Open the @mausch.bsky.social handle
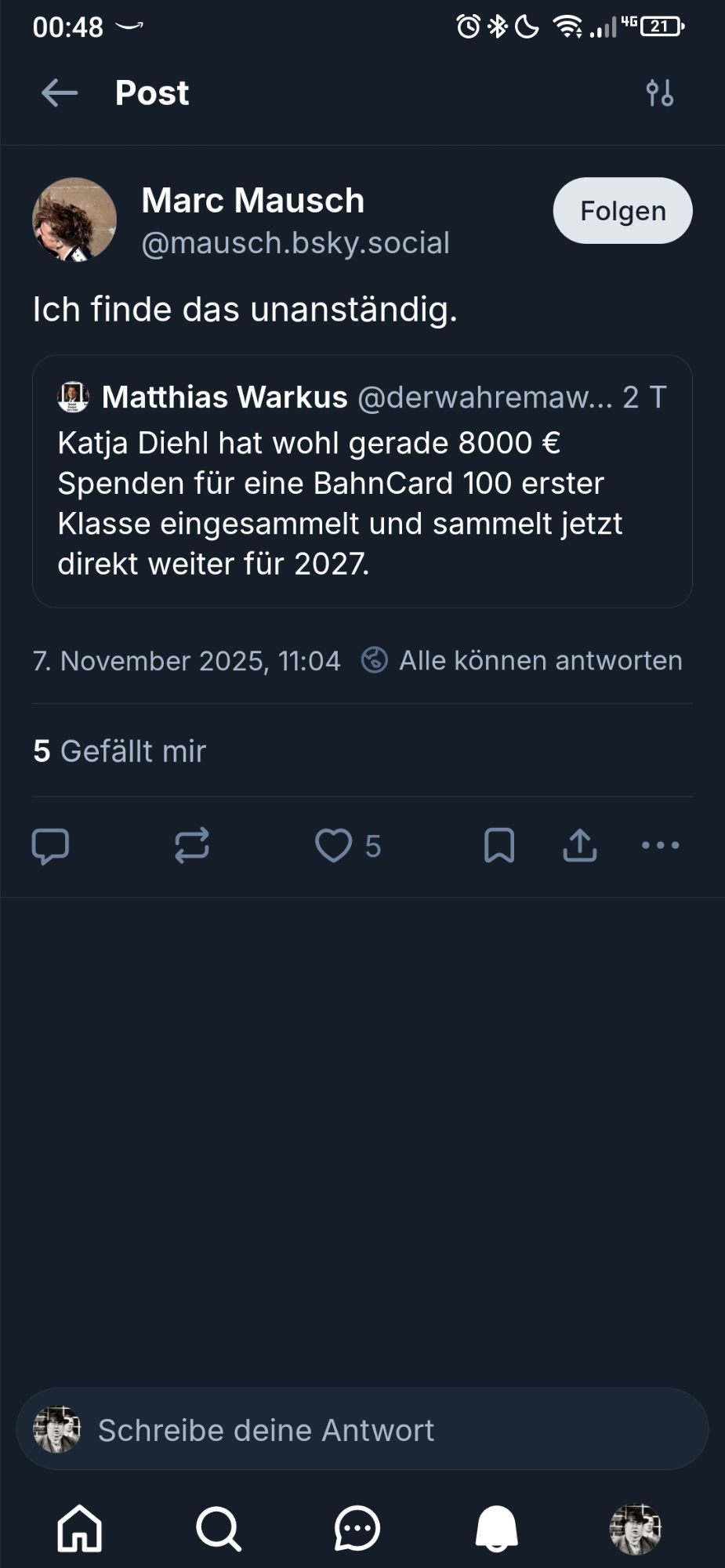 tap(295, 244)
